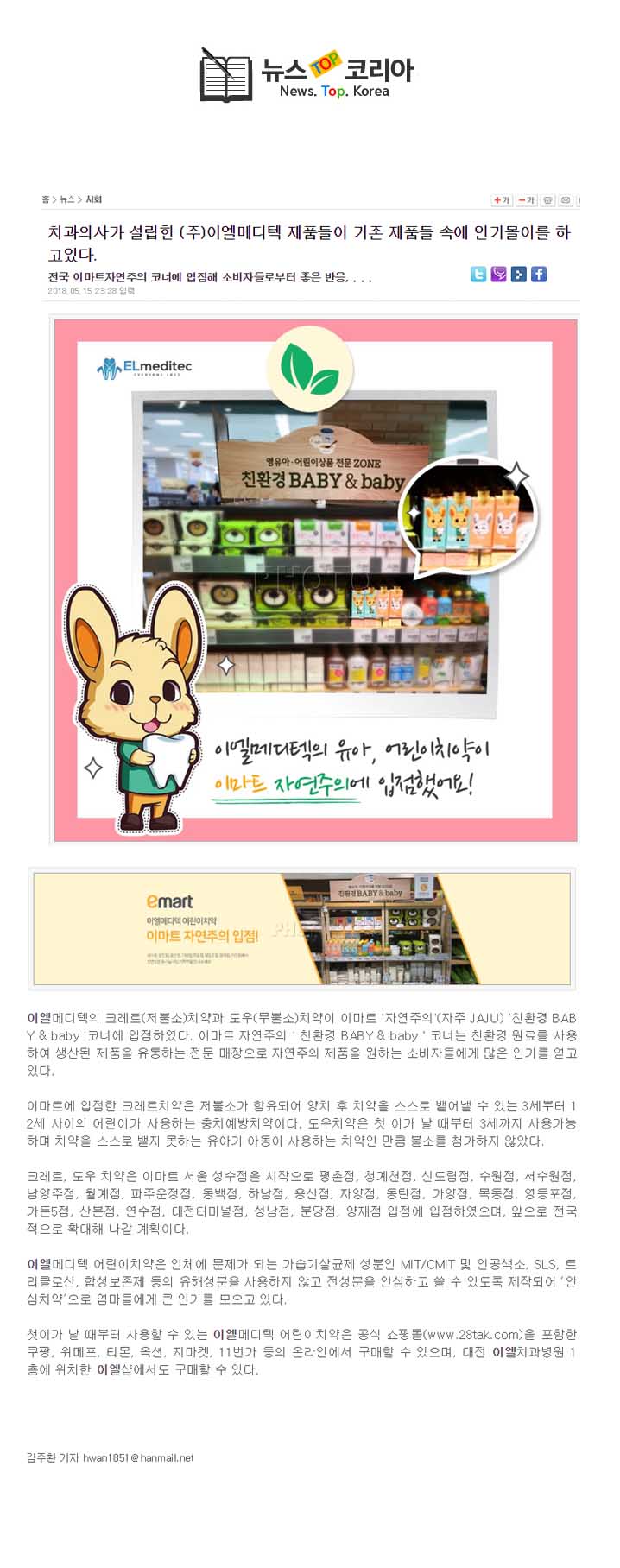Share the article on Me2day
The image size is (620, 1568).
pyautogui.click(x=498, y=275)
